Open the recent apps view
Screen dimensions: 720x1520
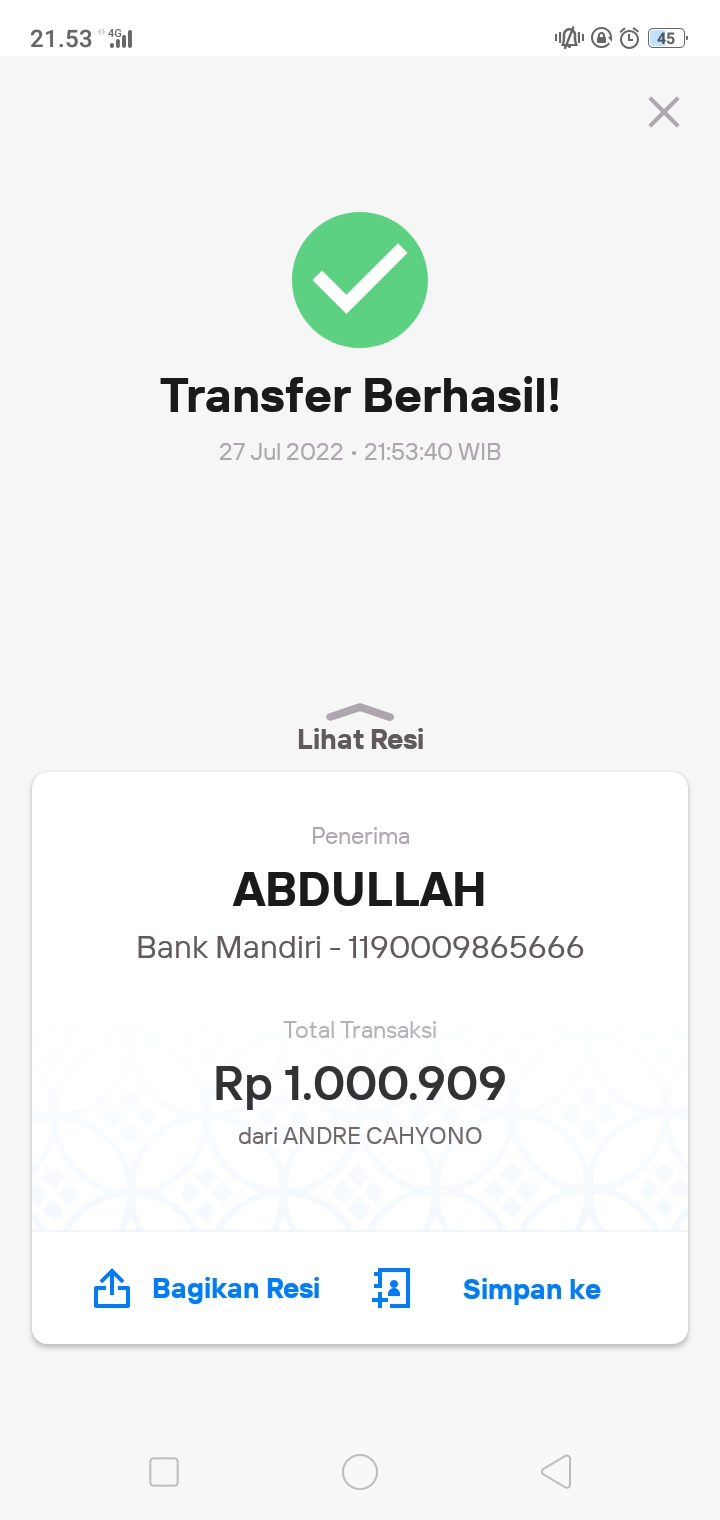164,1471
